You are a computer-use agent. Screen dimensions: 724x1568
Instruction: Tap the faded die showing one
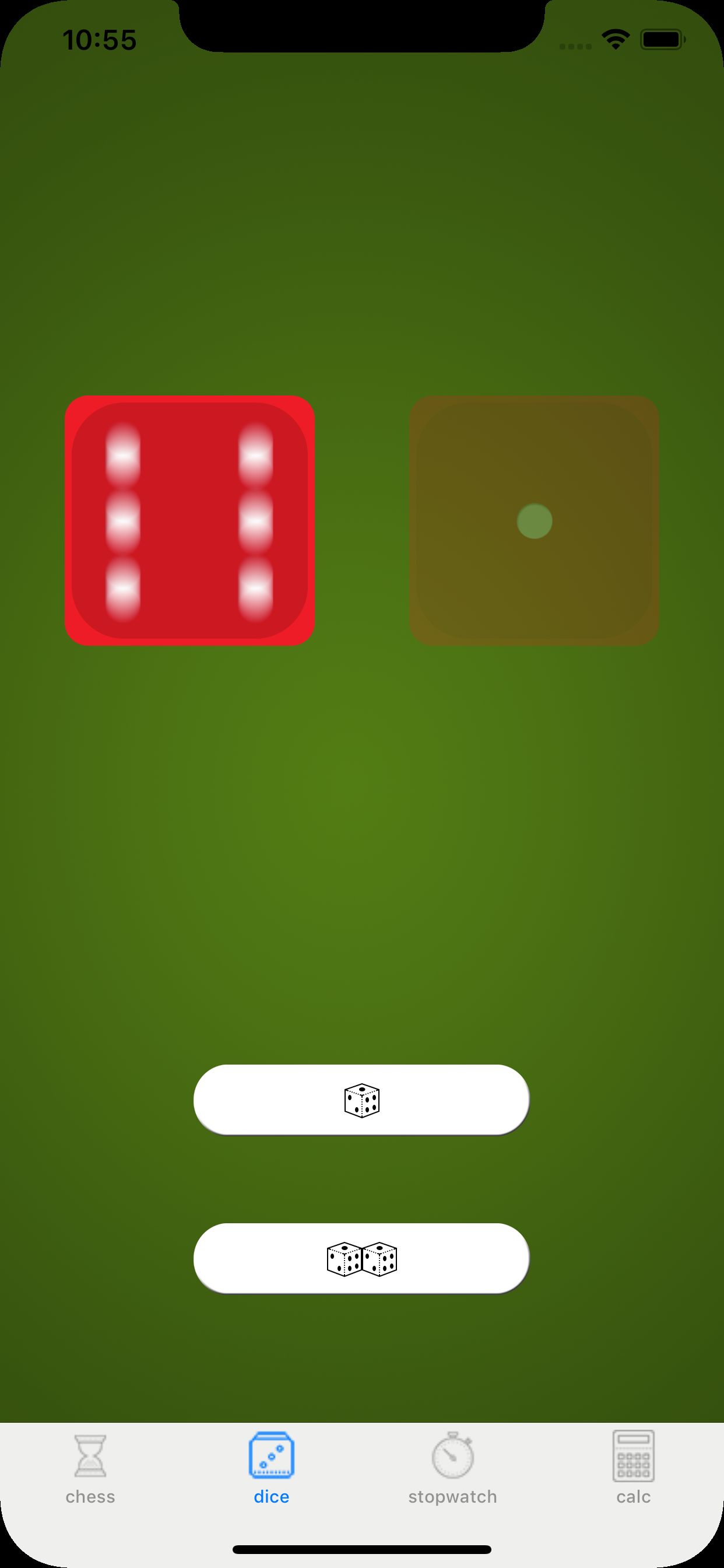point(534,520)
